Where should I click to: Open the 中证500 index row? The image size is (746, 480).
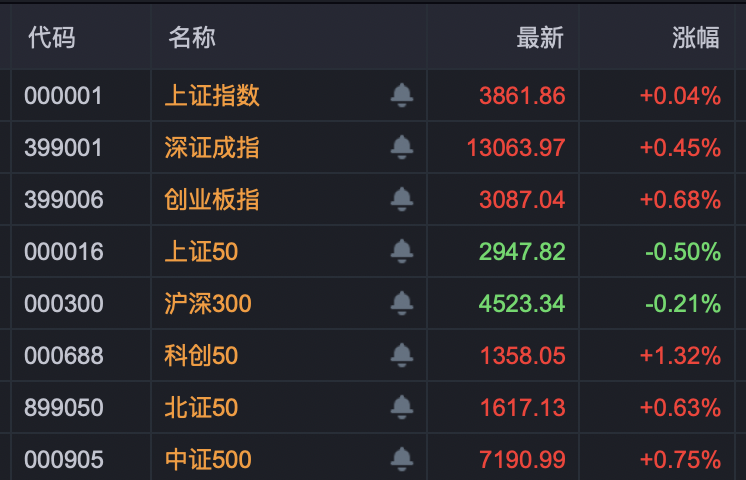tap(208, 460)
